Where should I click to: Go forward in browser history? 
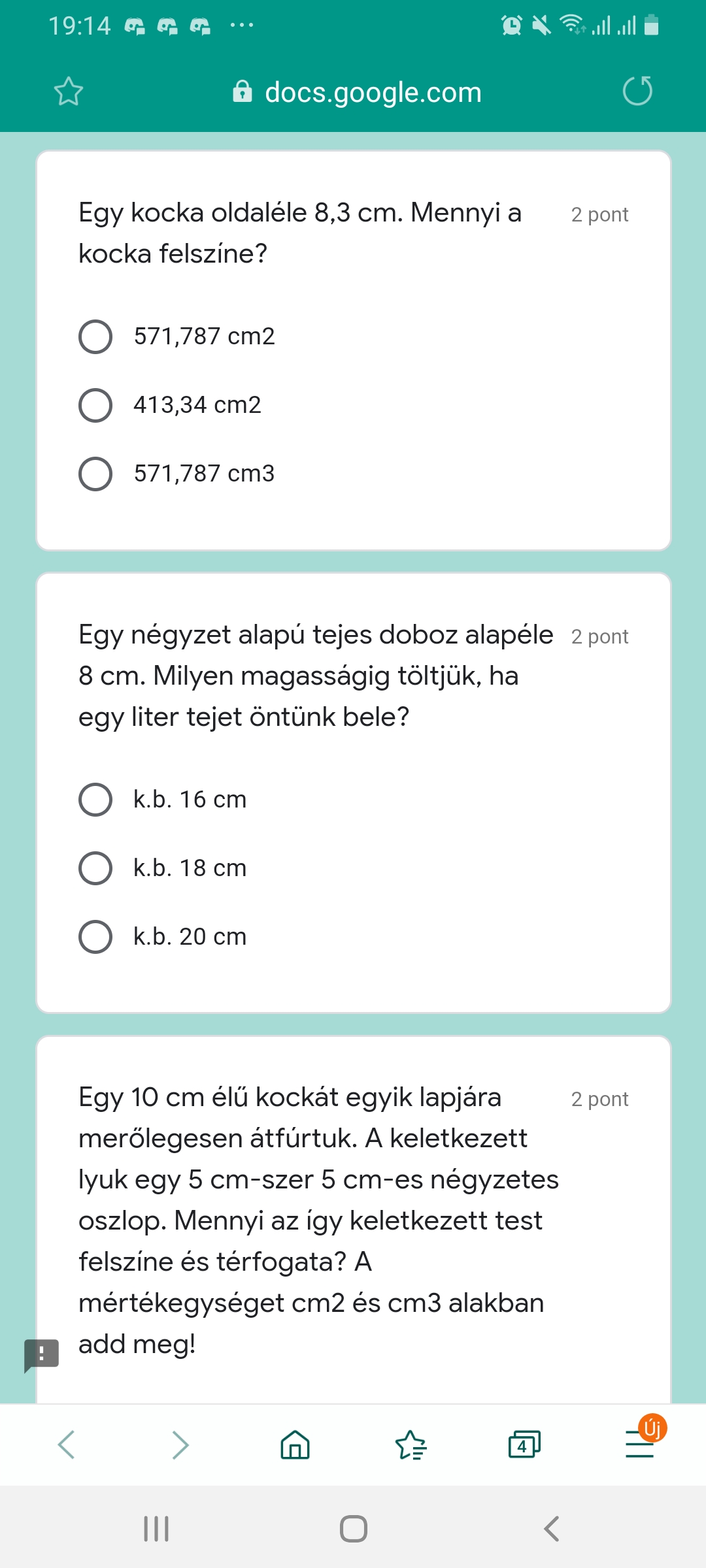180,1445
